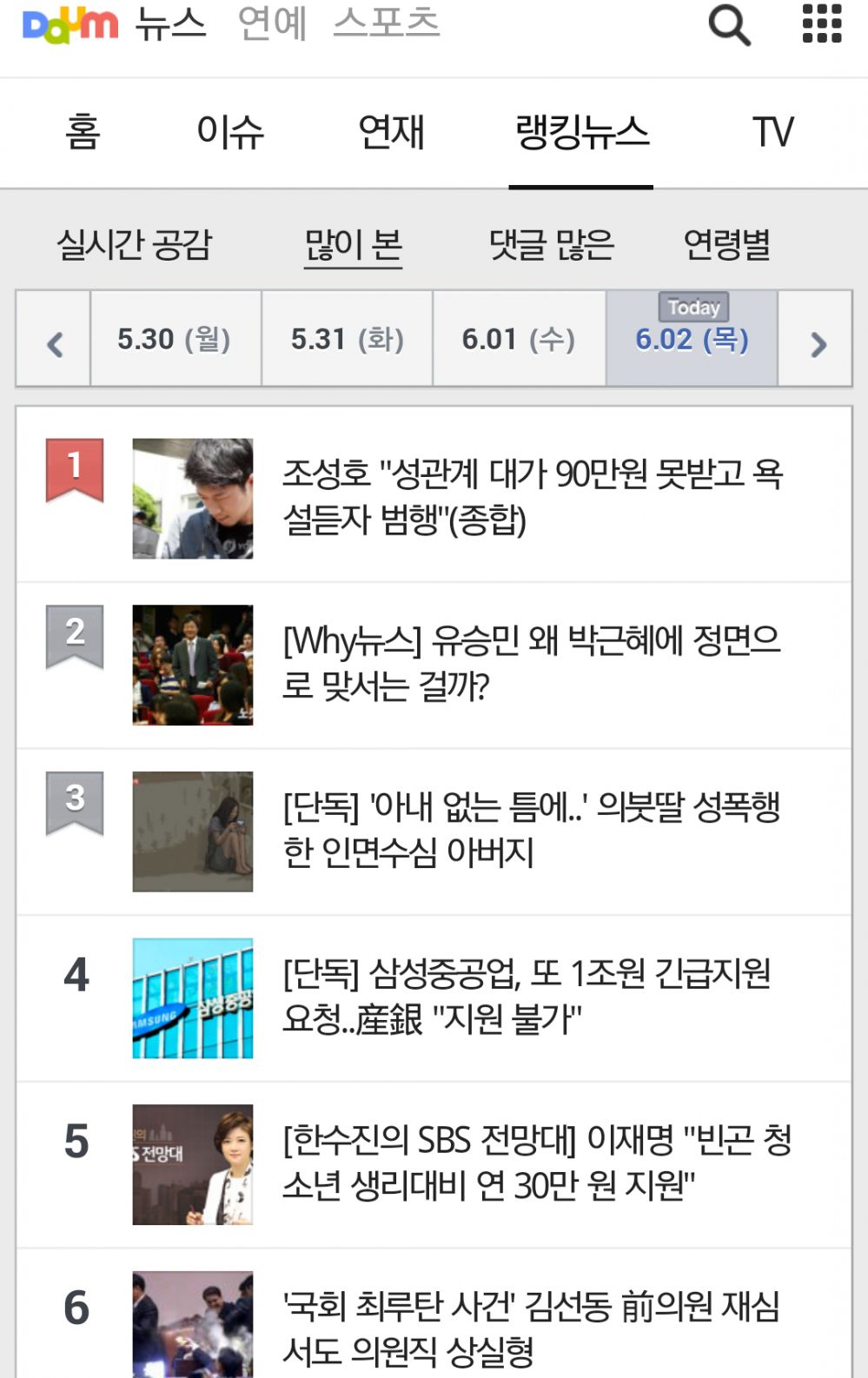Image resolution: width=868 pixels, height=1378 pixels.
Task: Select the 댓글 많은 sorting option
Action: tap(551, 247)
